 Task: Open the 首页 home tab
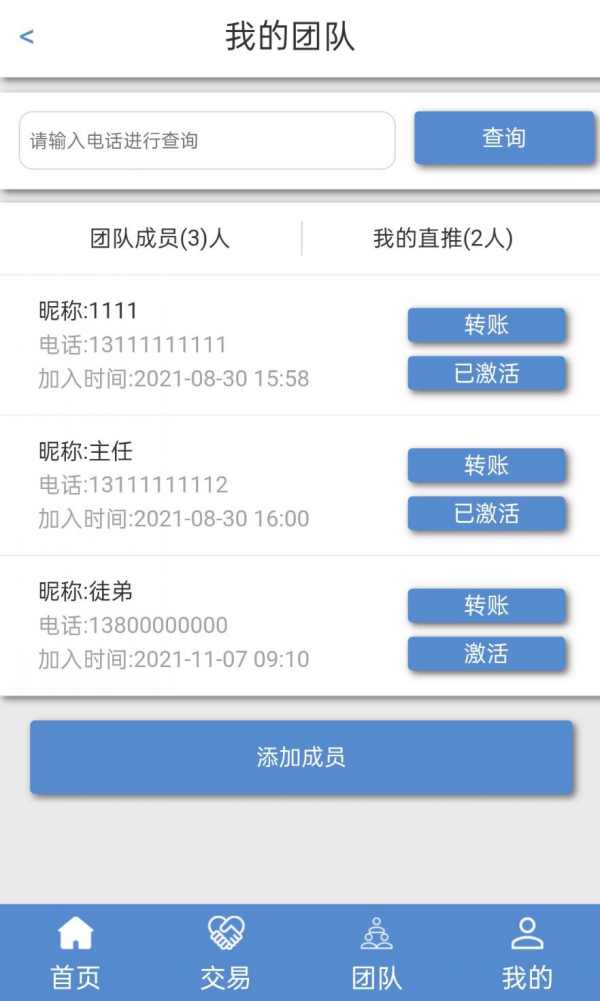[x=76, y=953]
